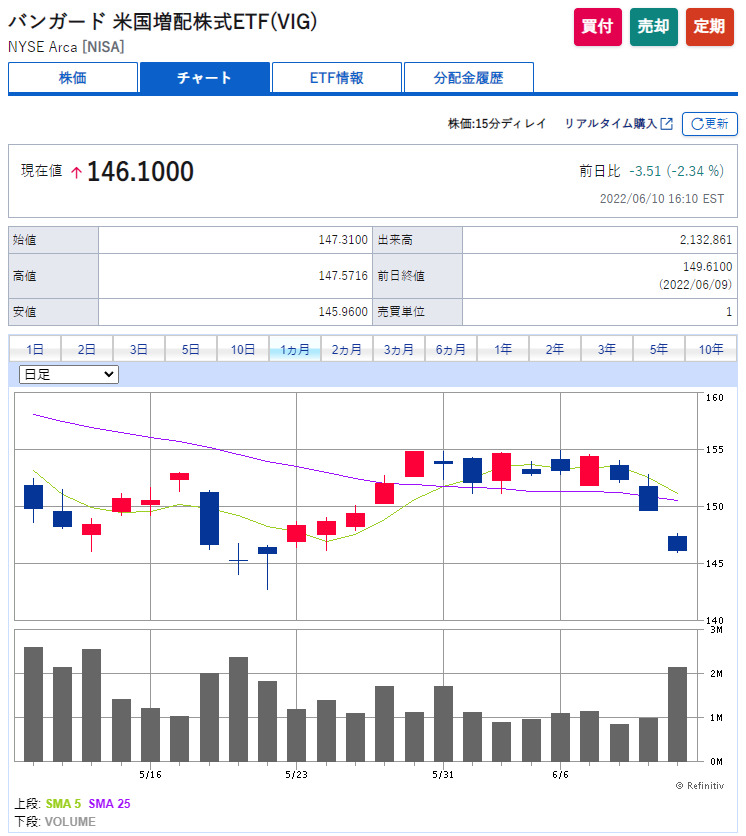Open the リアルタイム購入 link
746x836 pixels.
point(618,124)
